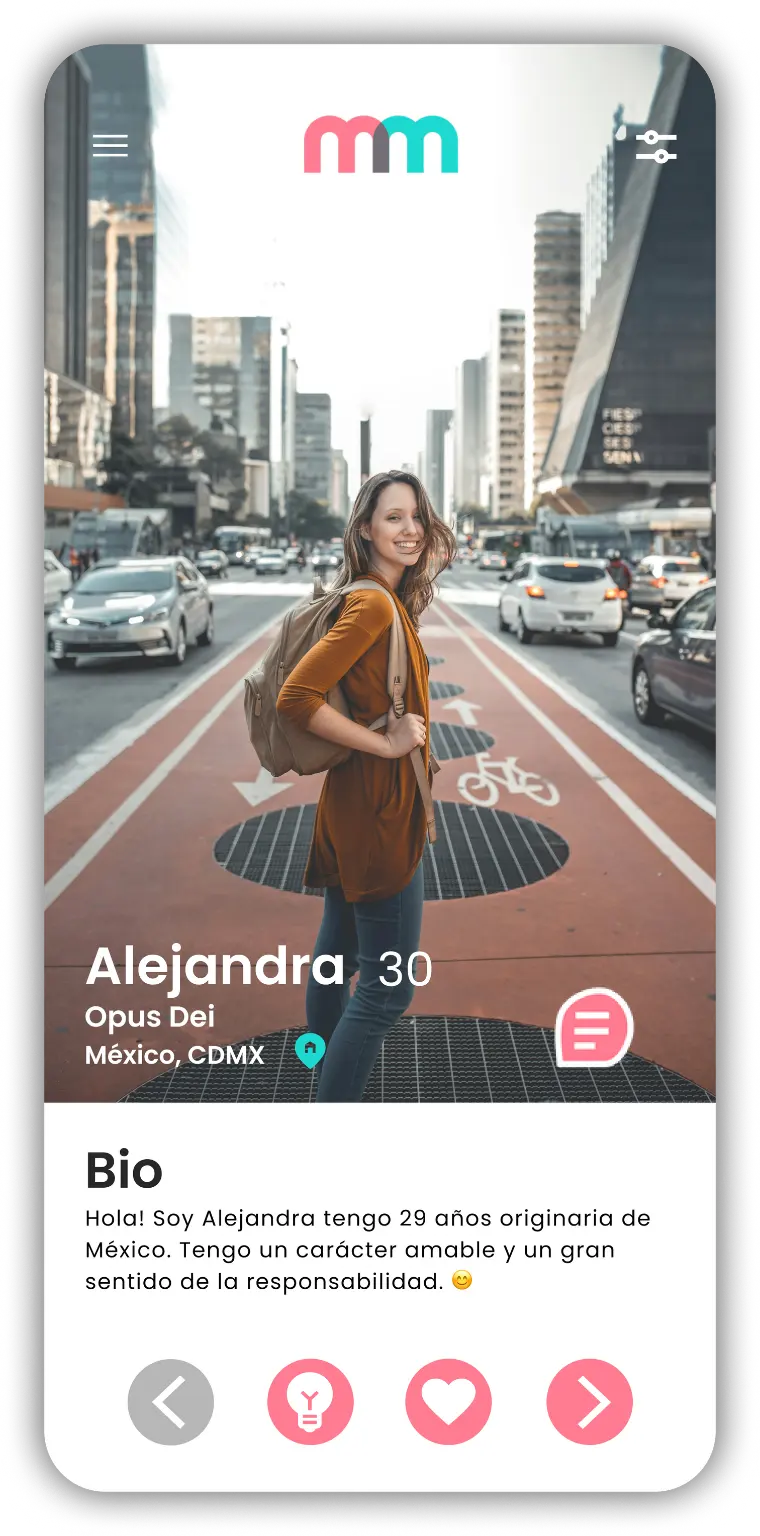Tap Alejandra's name to view her profile

point(217,966)
